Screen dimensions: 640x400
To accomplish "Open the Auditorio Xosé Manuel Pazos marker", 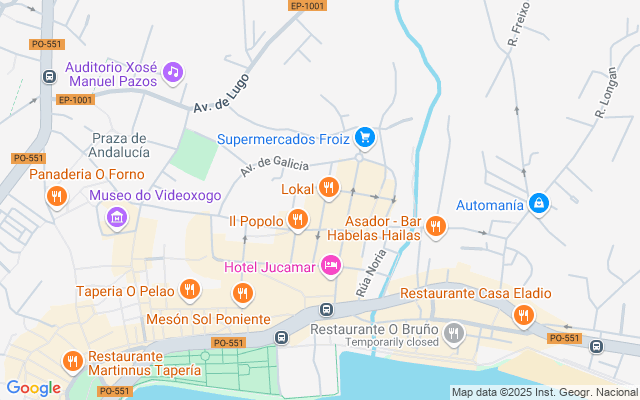I will click(173, 73).
